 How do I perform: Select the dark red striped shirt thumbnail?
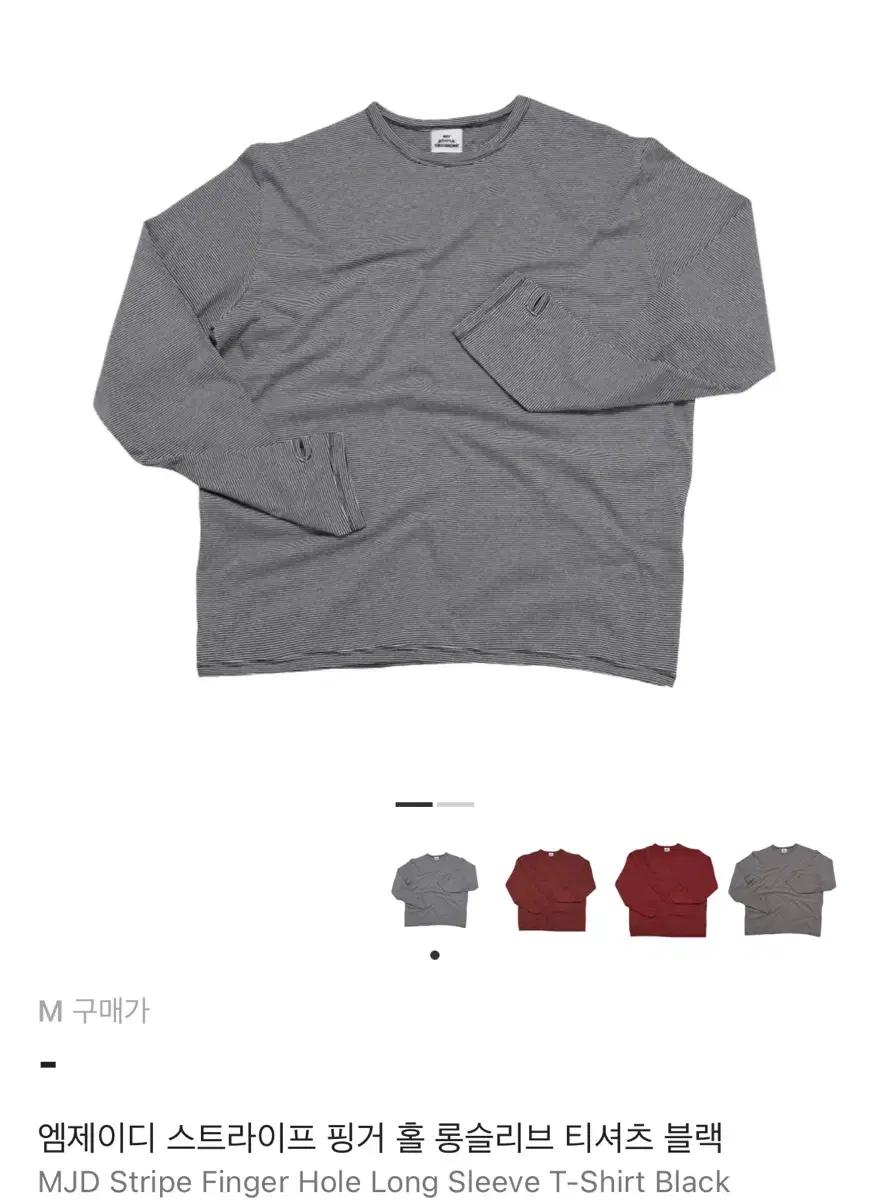pos(550,890)
